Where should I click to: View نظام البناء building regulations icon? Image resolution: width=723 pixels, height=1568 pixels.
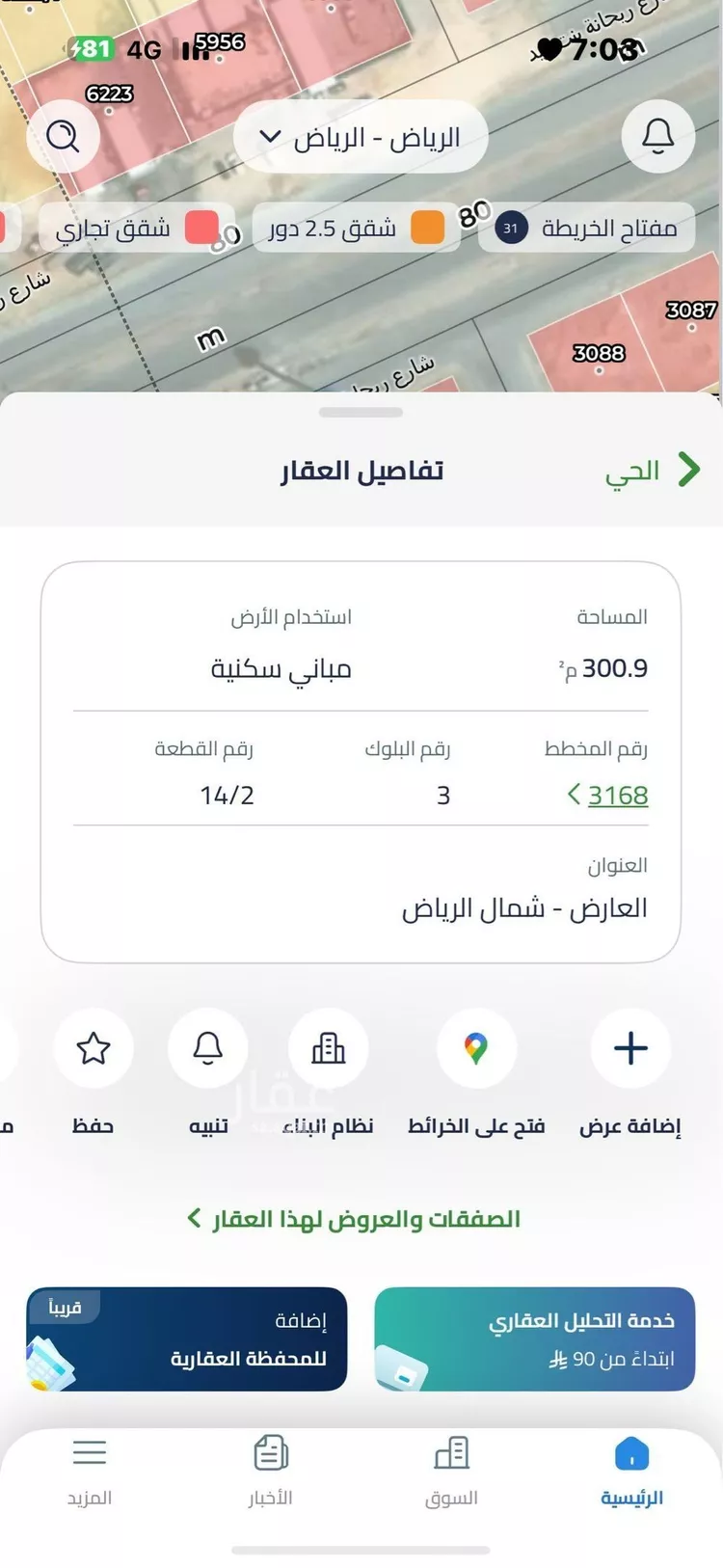(x=329, y=1048)
